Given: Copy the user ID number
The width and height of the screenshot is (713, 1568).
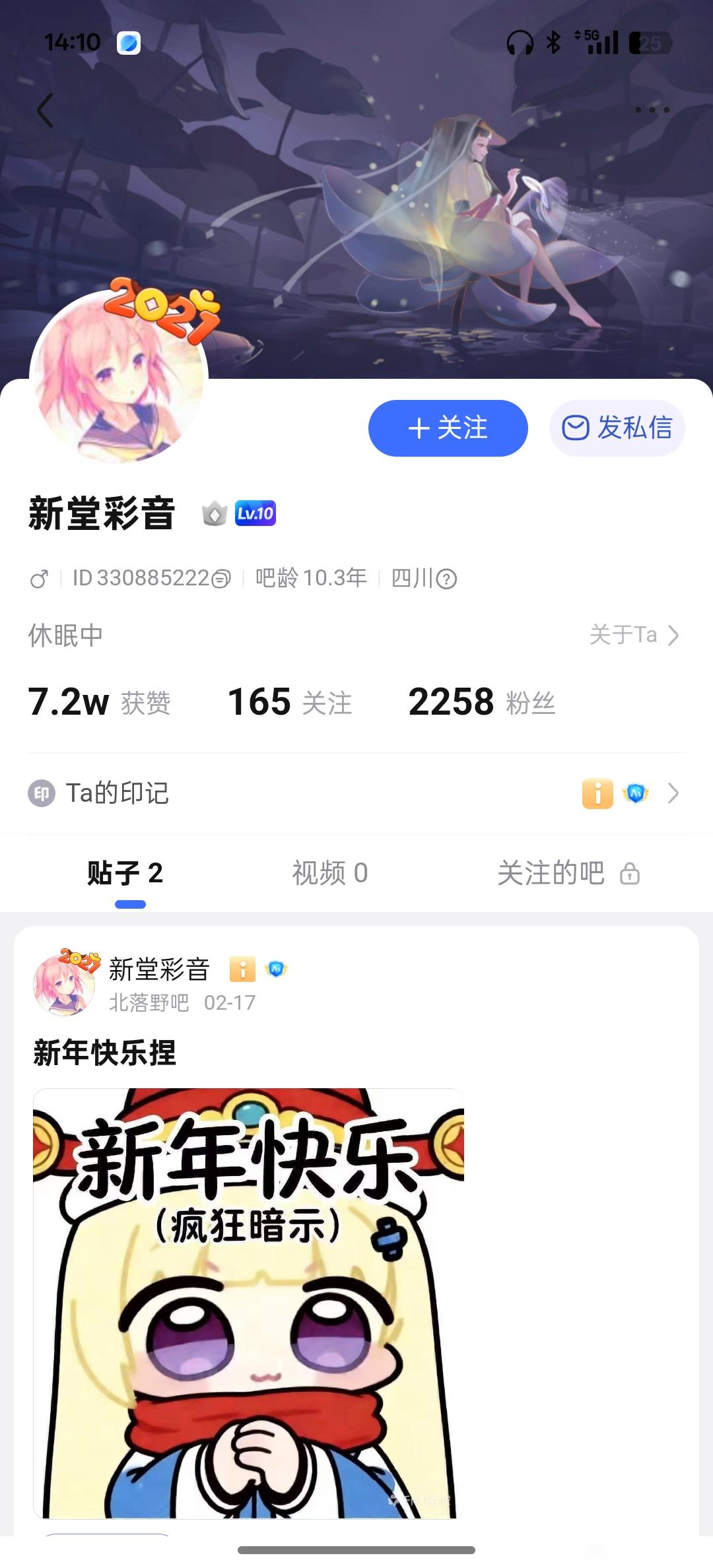Looking at the screenshot, I should [x=222, y=579].
